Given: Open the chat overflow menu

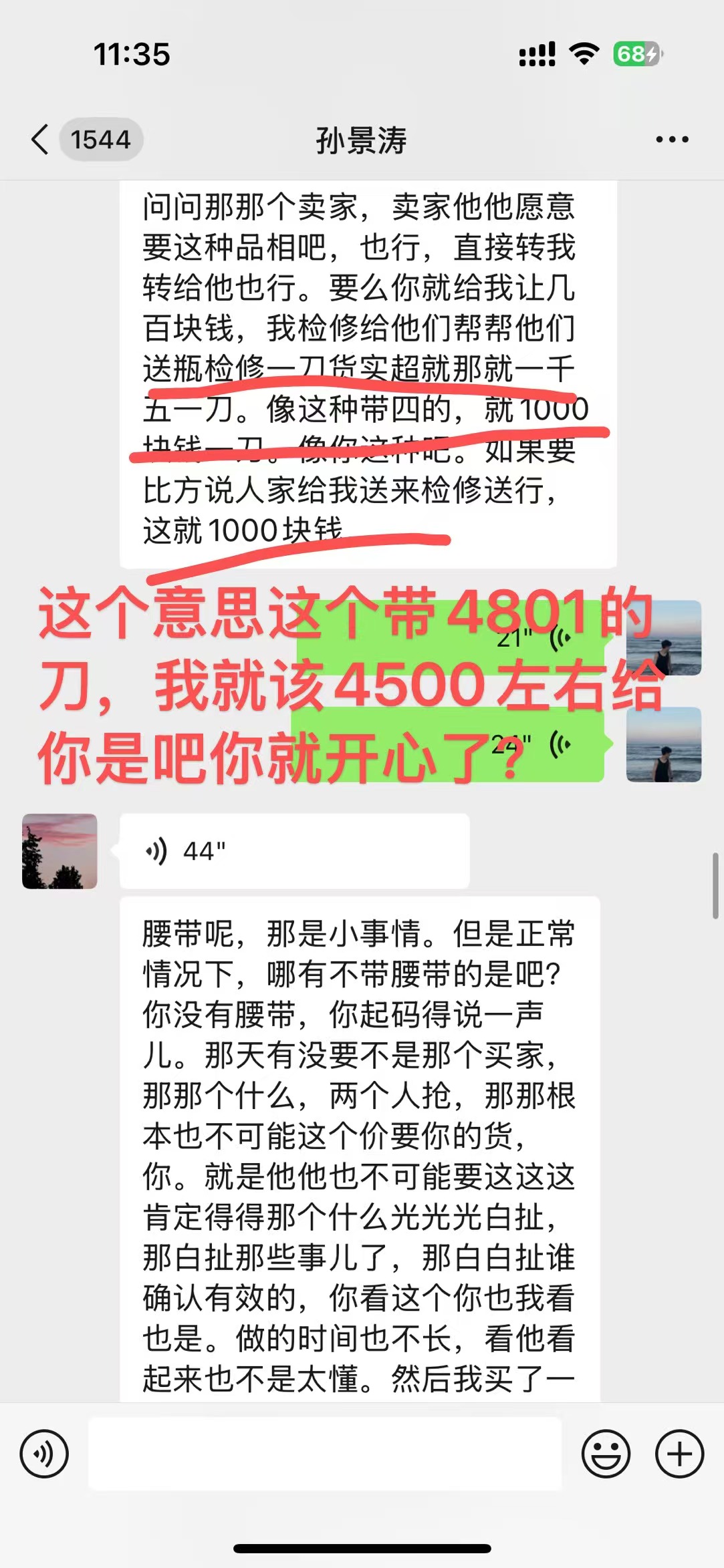Looking at the screenshot, I should (672, 140).
